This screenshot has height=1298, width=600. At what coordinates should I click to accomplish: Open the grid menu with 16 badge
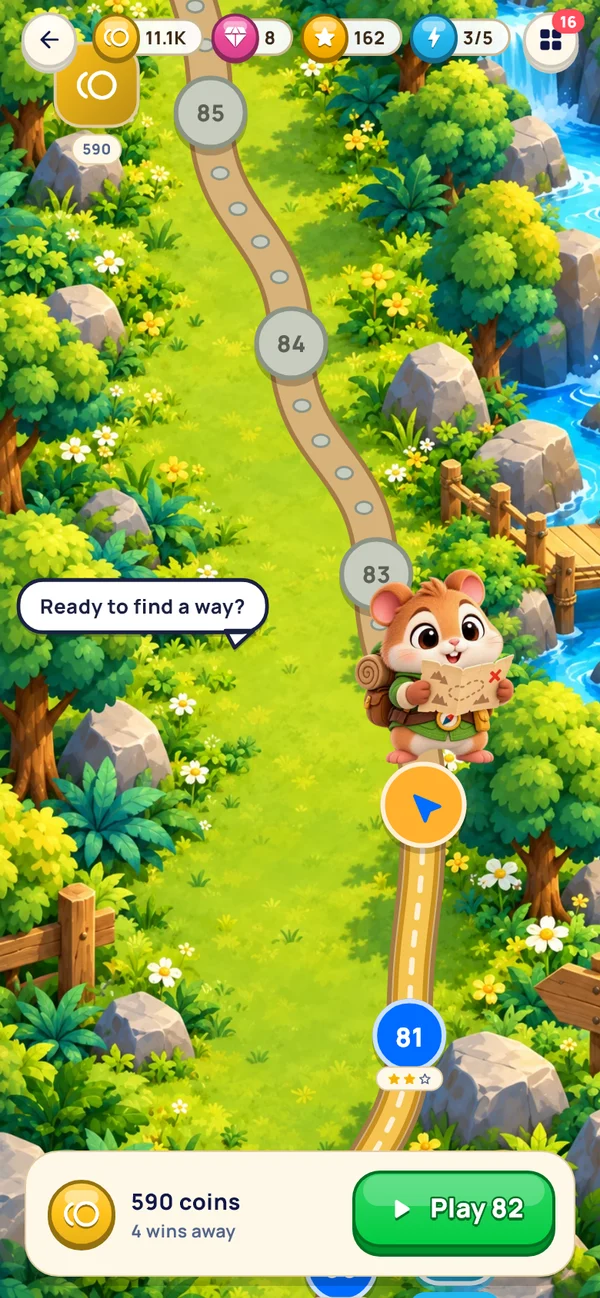552,41
